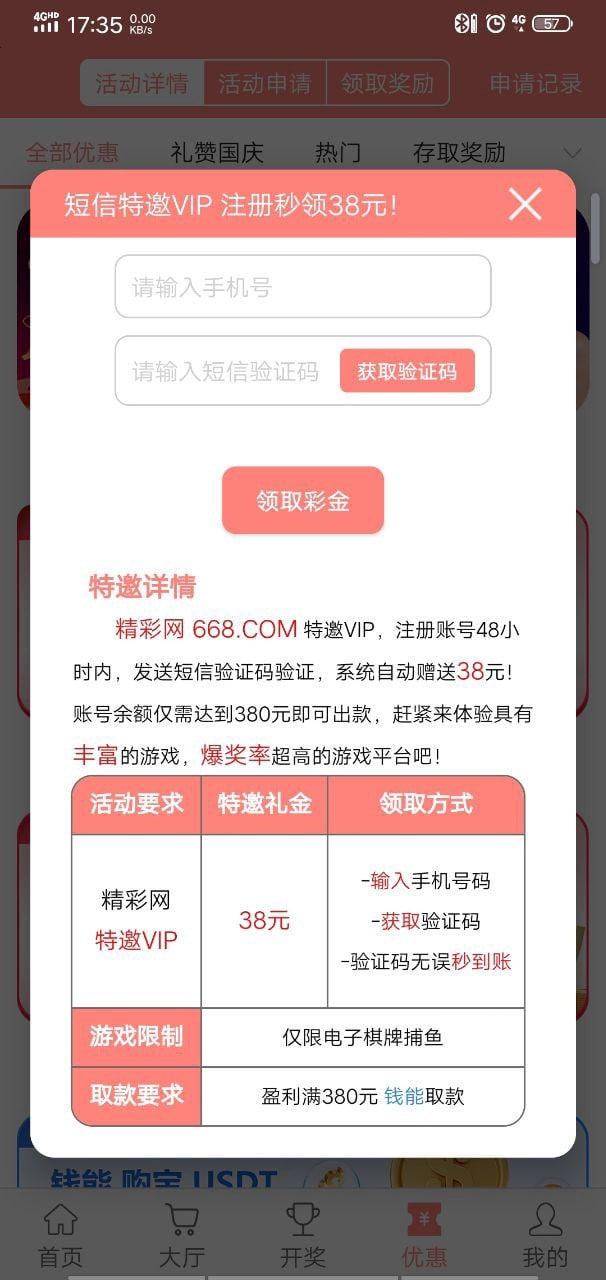Viewport: 606px width, 1280px height.
Task: Go to the 首页 home tab
Action: tap(61, 1235)
